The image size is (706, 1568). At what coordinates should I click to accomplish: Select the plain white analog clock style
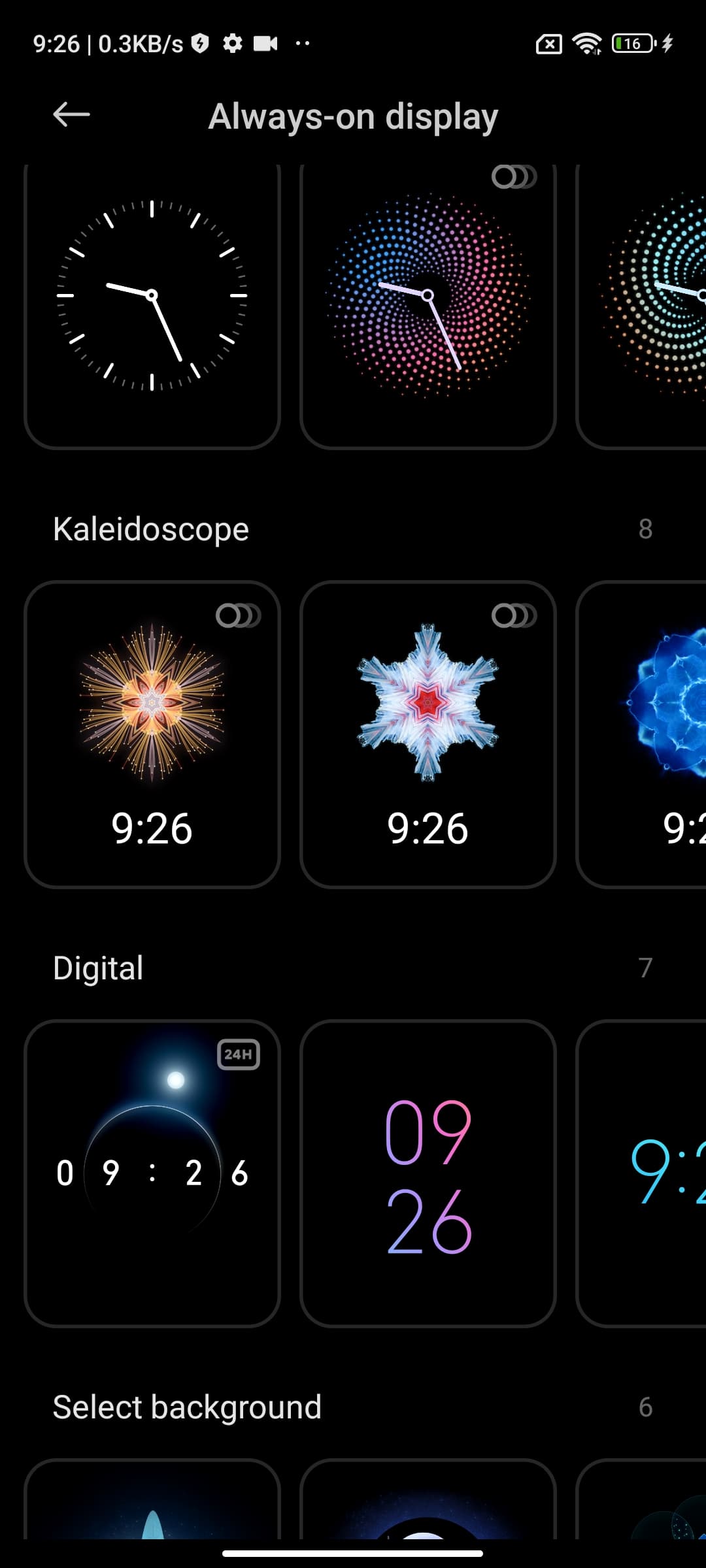pos(152,301)
